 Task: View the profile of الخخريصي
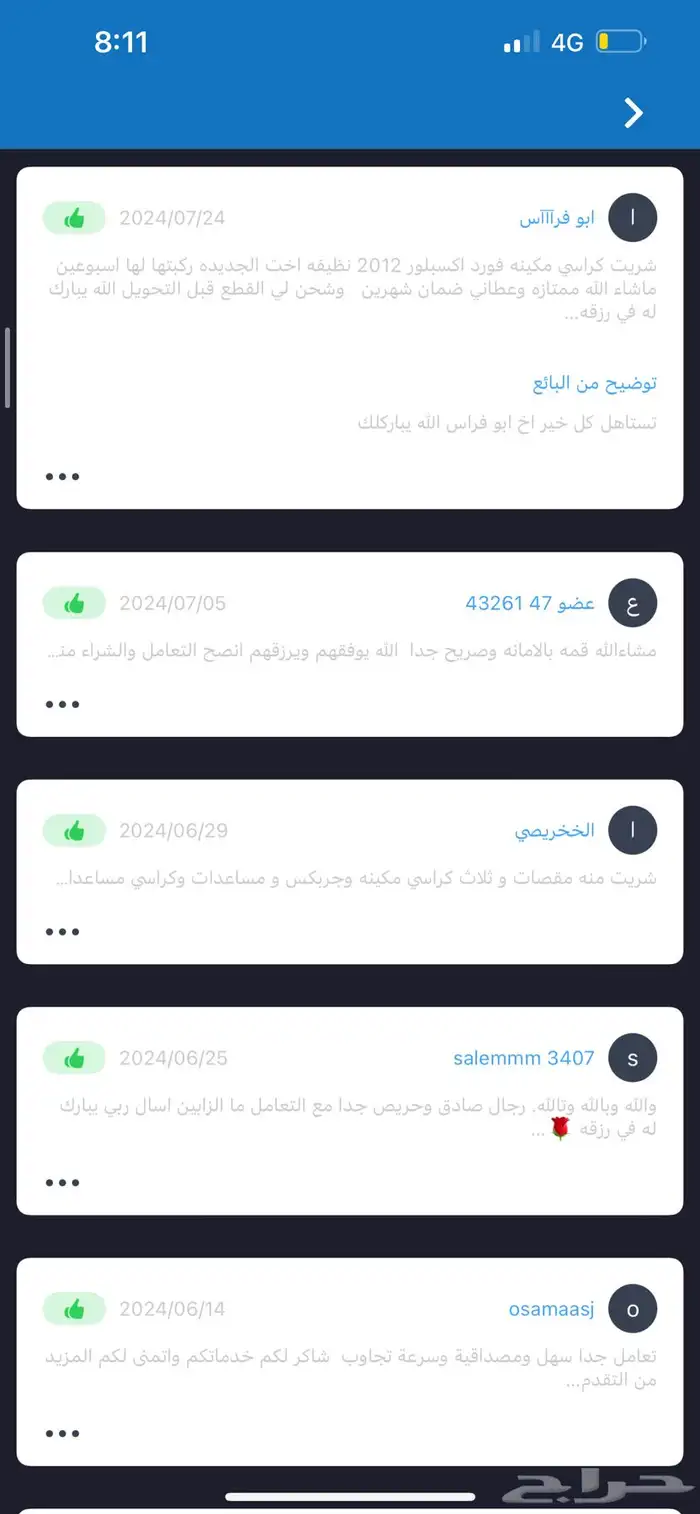click(x=554, y=830)
